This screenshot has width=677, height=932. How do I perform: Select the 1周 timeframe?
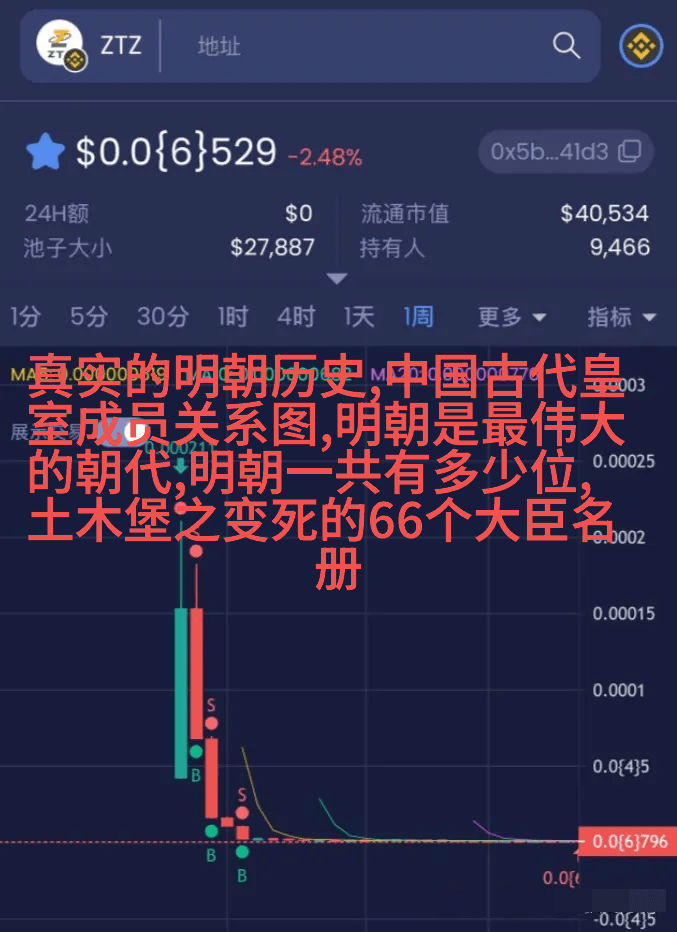(x=418, y=318)
